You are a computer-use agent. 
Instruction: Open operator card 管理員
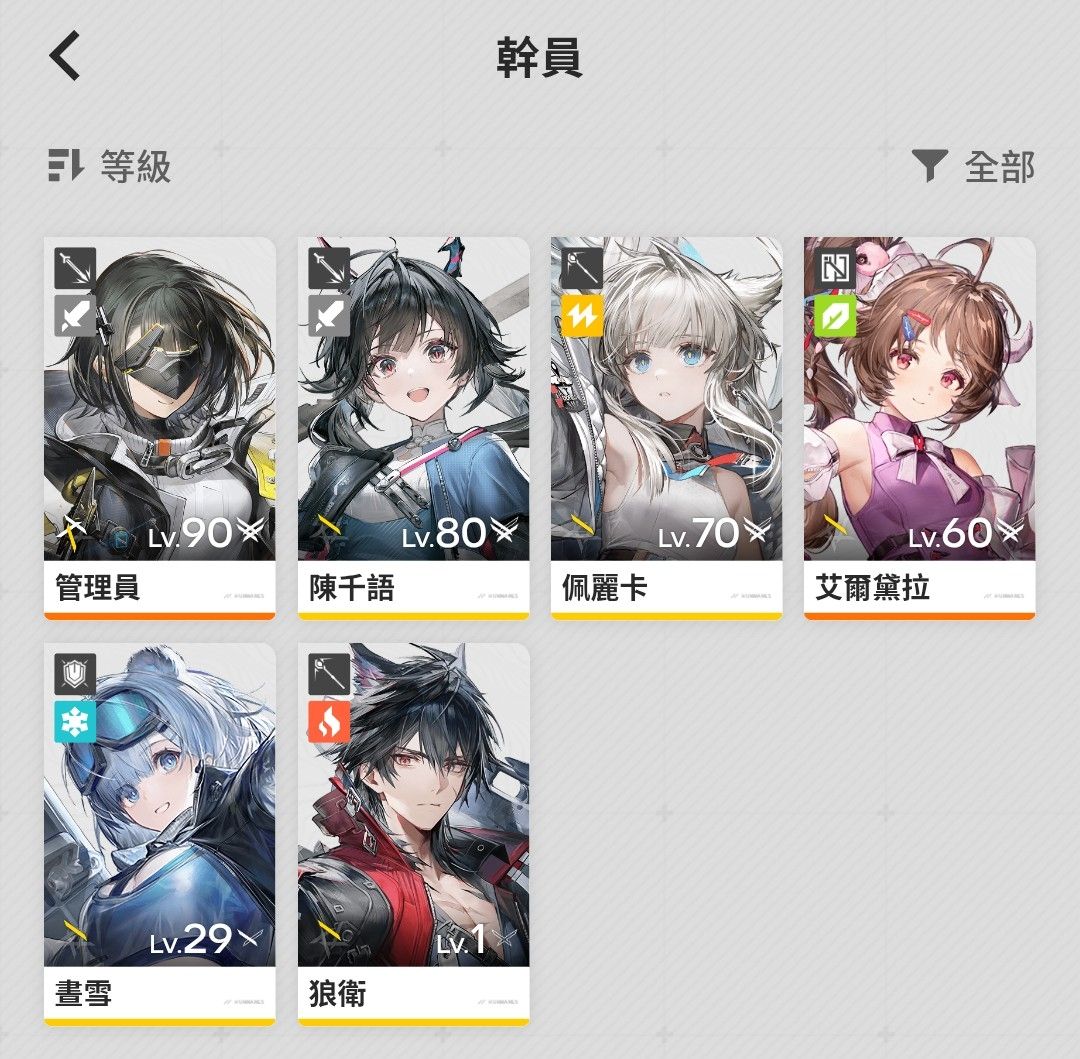(160, 428)
